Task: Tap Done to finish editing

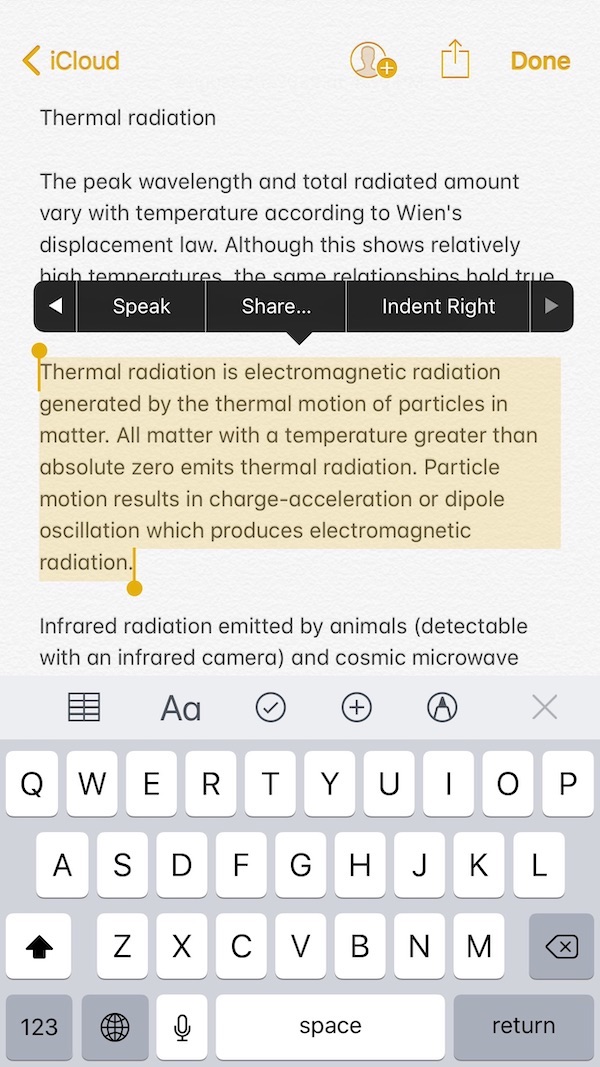Action: click(x=540, y=61)
